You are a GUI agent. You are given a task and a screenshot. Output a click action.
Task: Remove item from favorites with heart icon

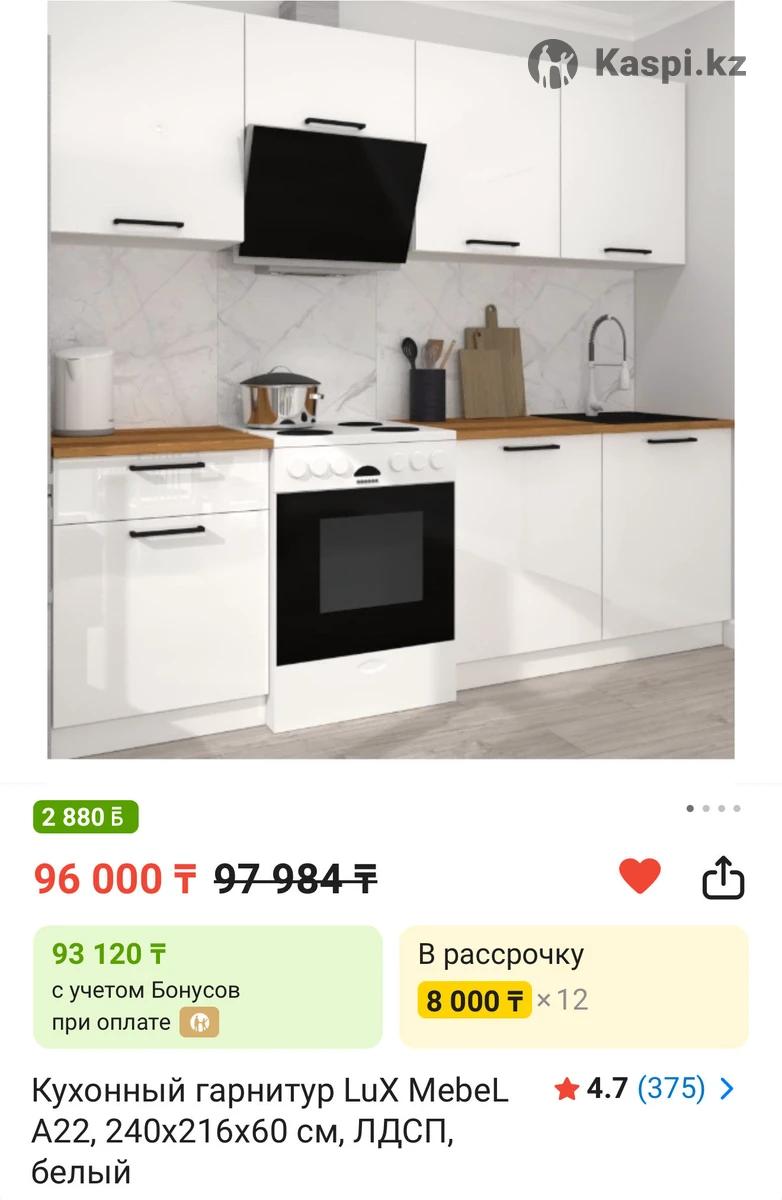tap(639, 877)
